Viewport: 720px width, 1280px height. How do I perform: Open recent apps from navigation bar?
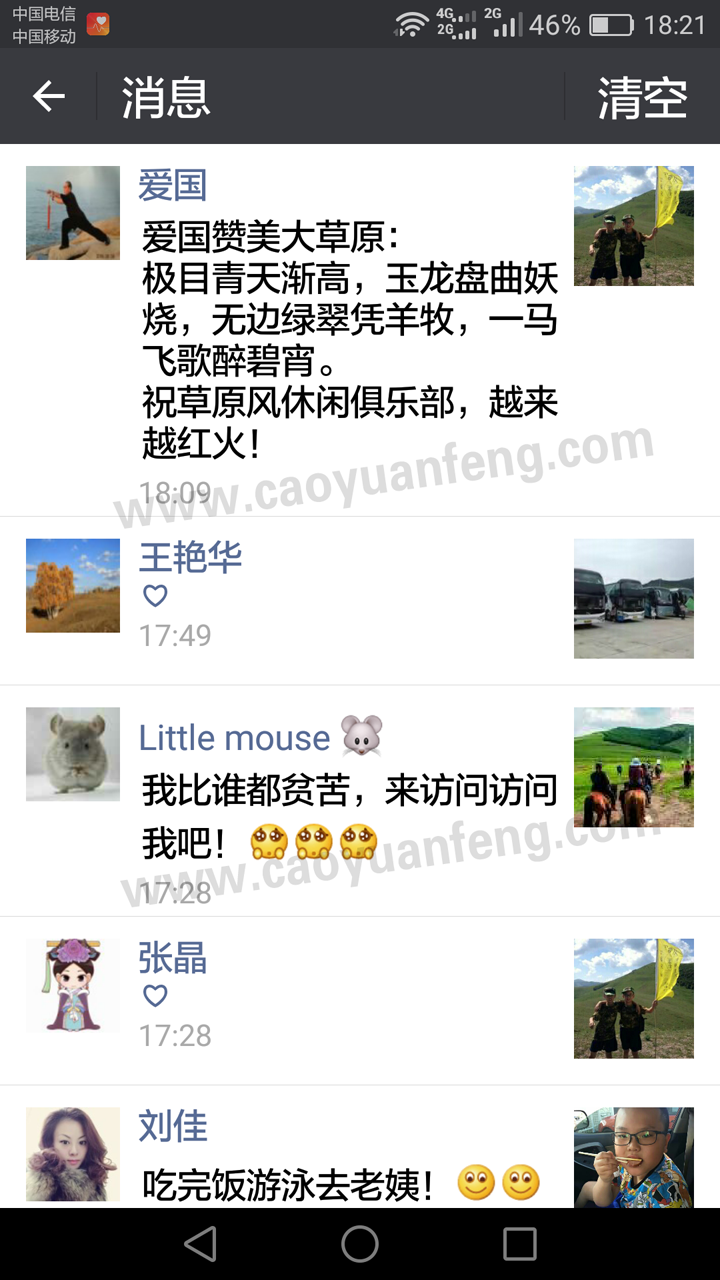pyautogui.click(x=519, y=1244)
